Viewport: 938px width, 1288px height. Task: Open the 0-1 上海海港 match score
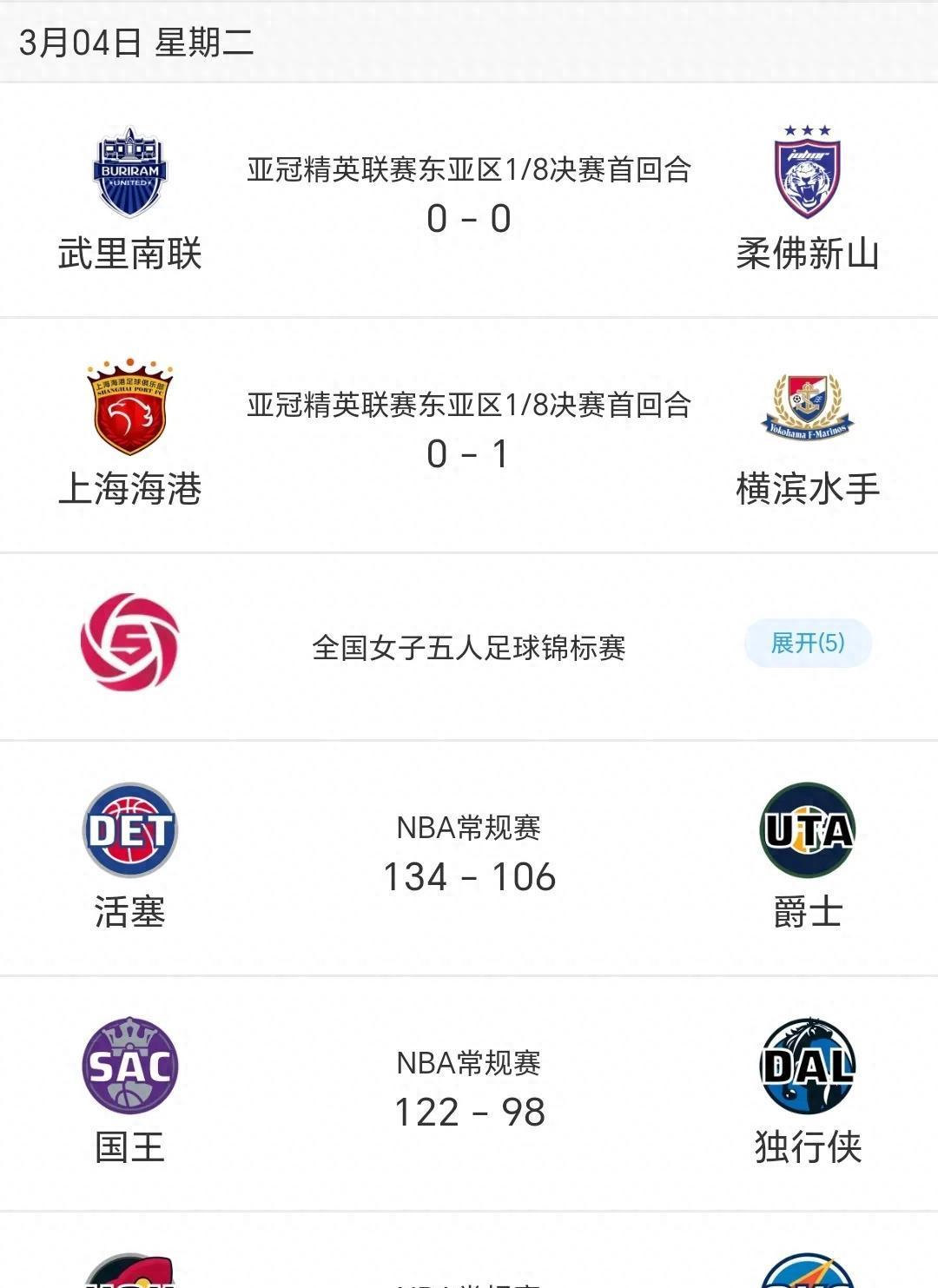click(469, 452)
